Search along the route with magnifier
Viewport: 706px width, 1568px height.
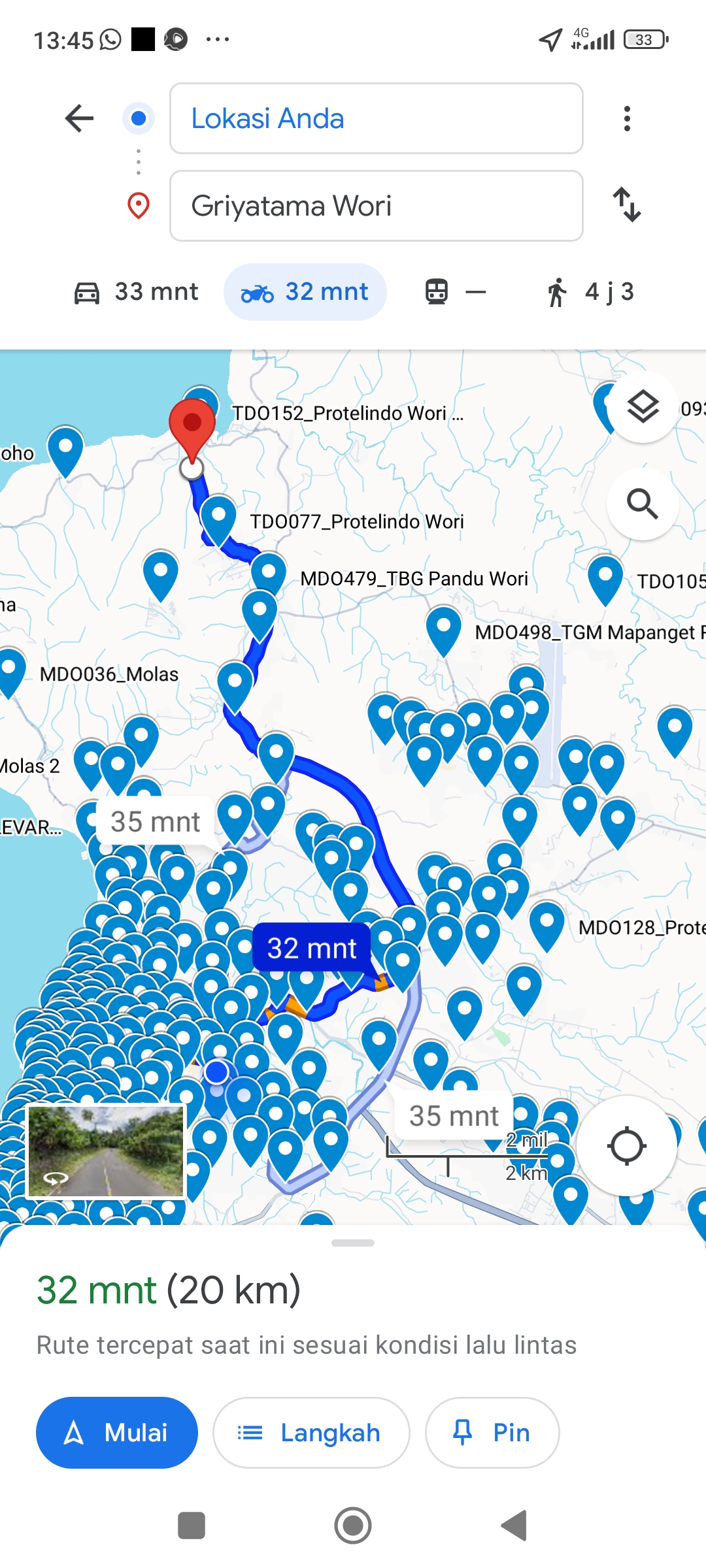(x=643, y=504)
